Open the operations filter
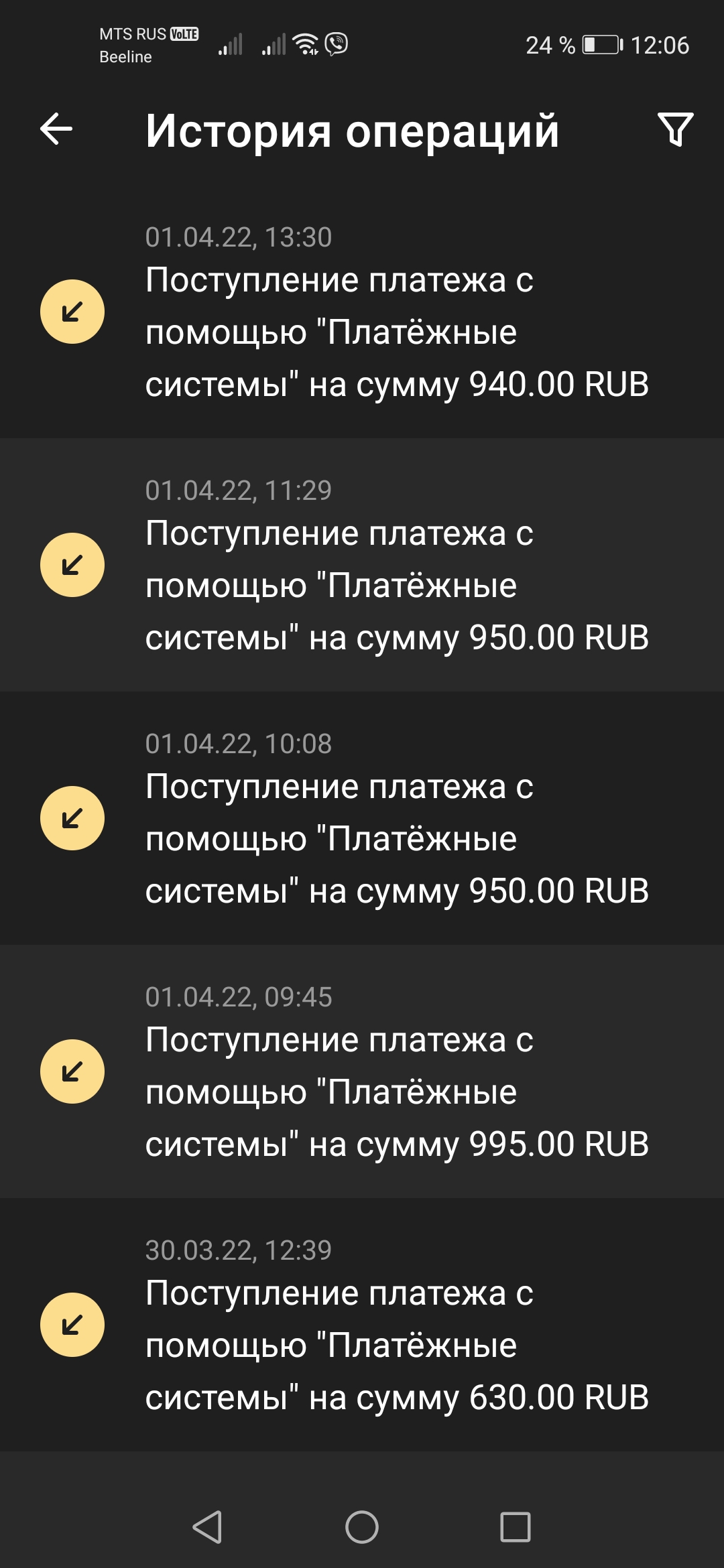Image resolution: width=724 pixels, height=1568 pixels. click(675, 129)
